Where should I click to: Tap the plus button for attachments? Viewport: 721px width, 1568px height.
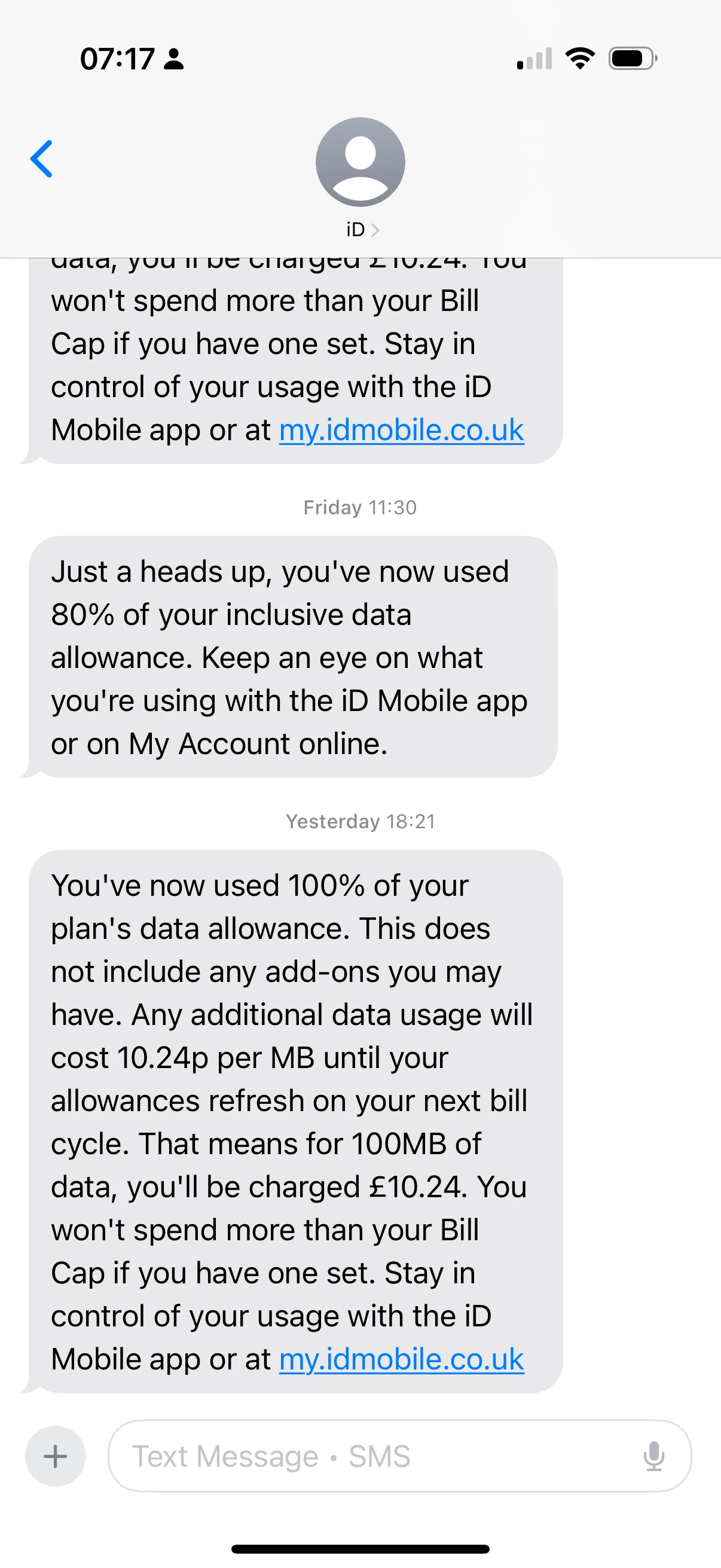click(x=56, y=1456)
